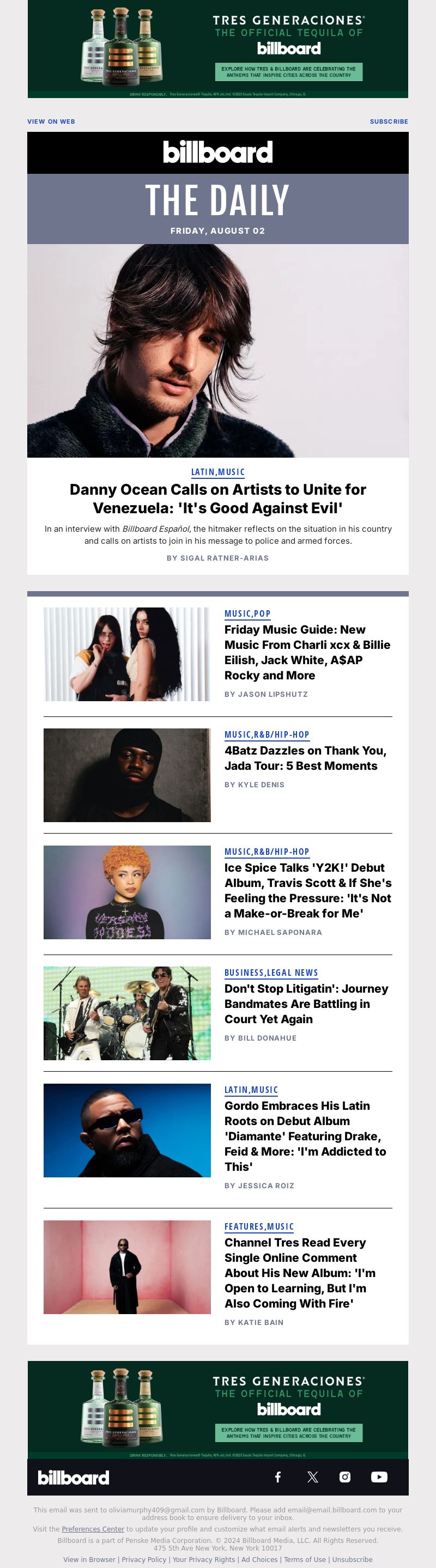Open Danny Ocean Venezuela article headline
436x1568 pixels.
(217, 499)
